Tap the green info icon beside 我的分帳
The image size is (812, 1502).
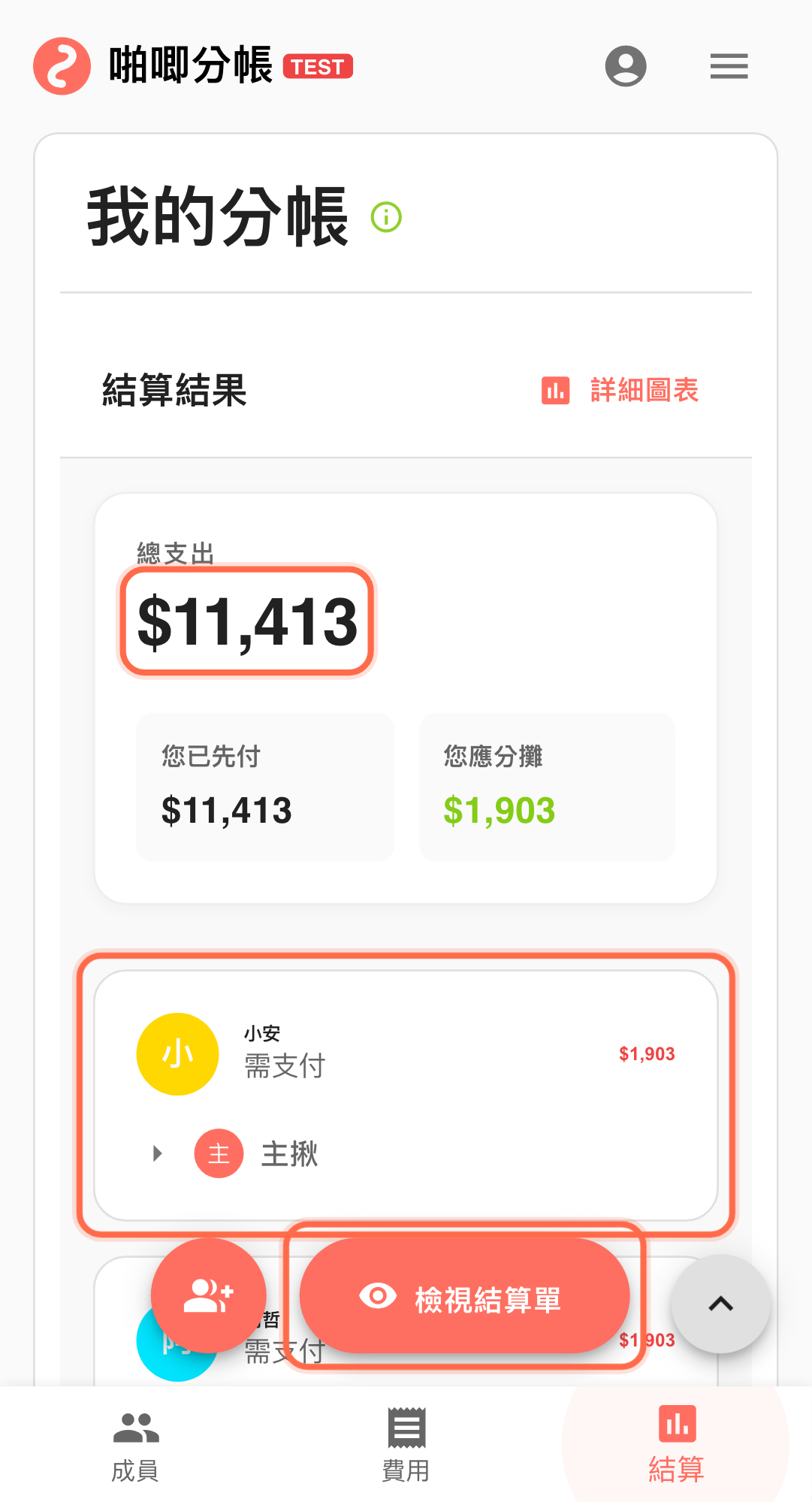tap(386, 217)
